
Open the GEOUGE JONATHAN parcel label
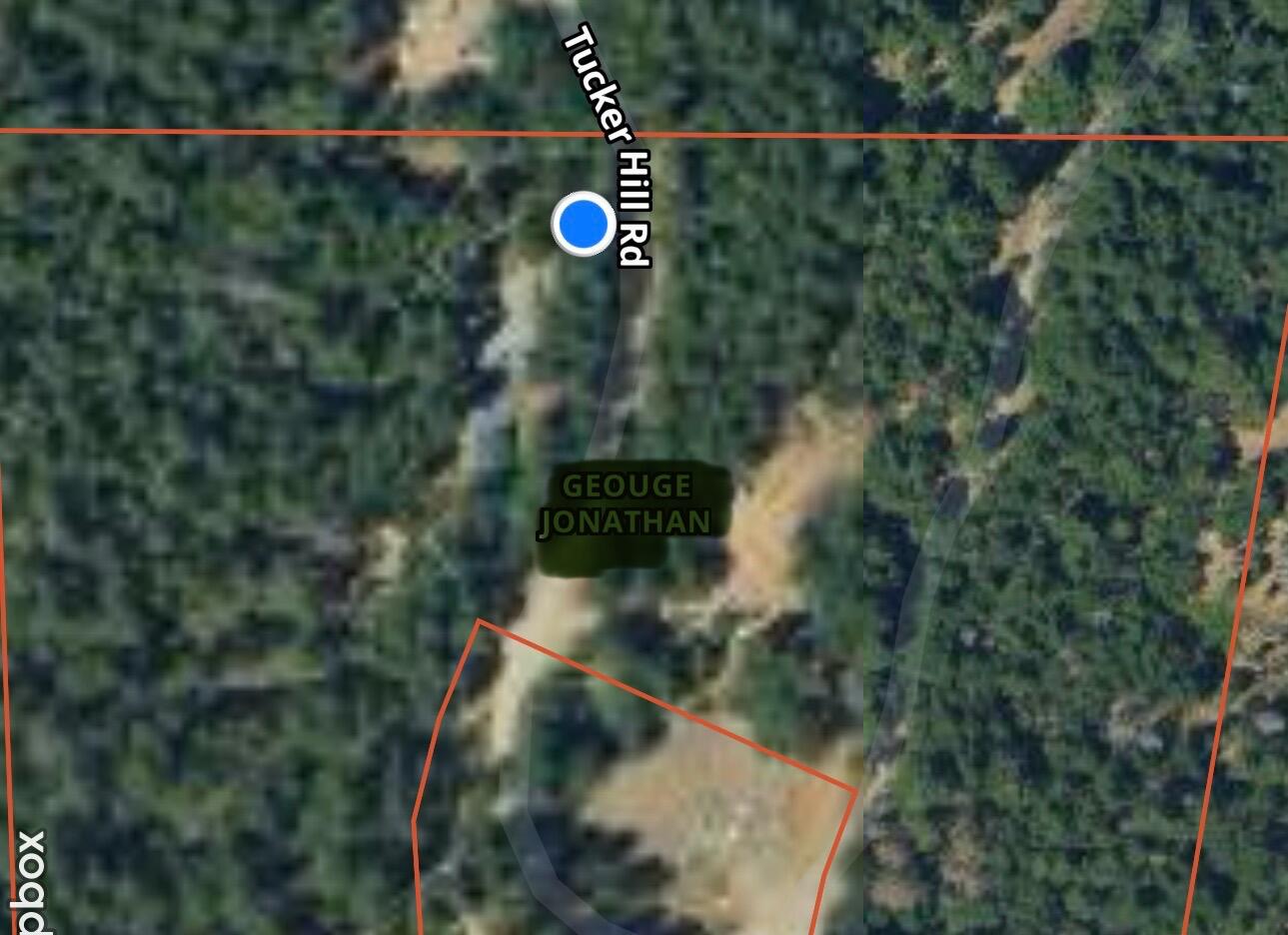tap(627, 504)
